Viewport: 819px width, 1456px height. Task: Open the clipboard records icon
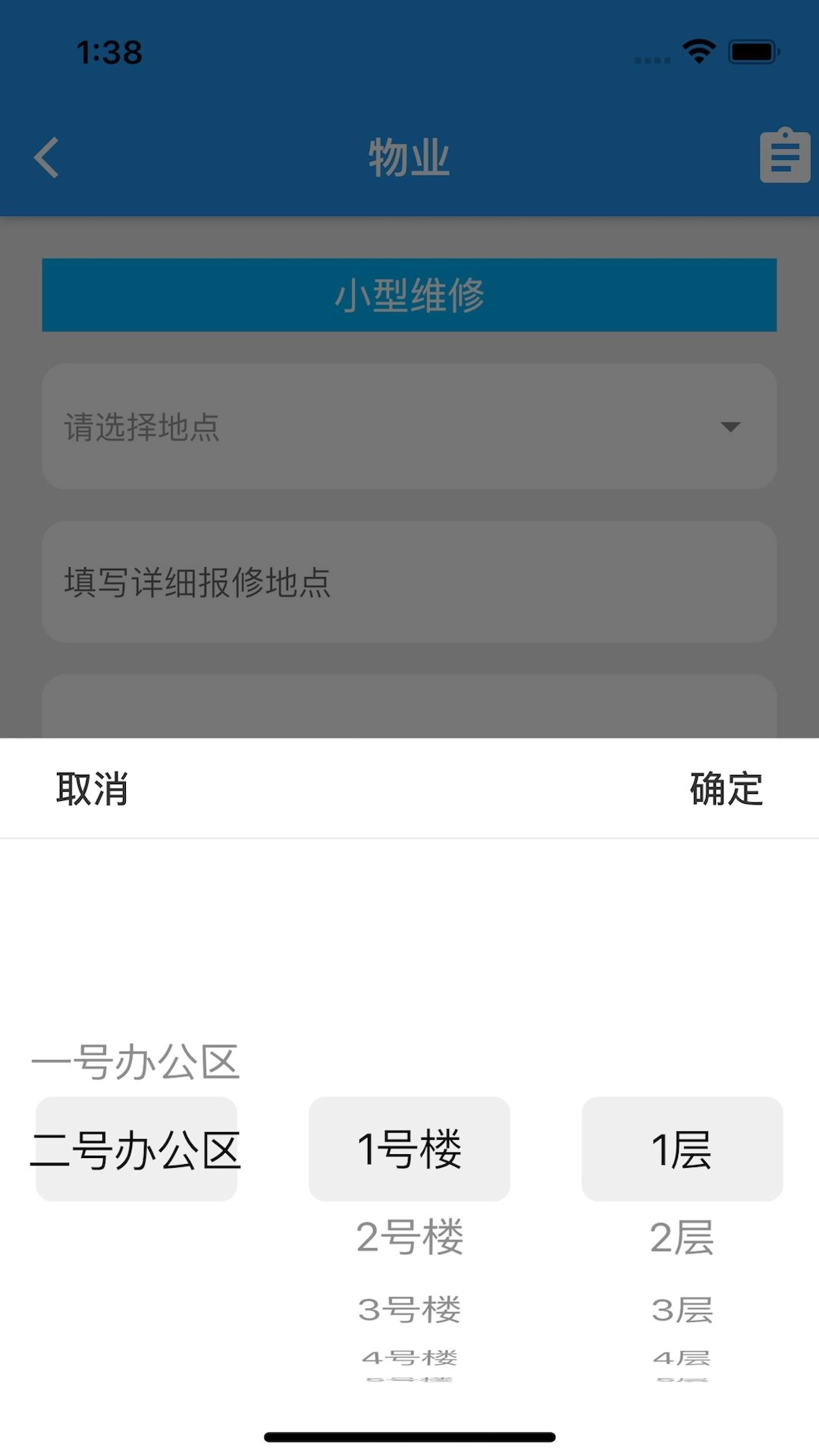[784, 156]
